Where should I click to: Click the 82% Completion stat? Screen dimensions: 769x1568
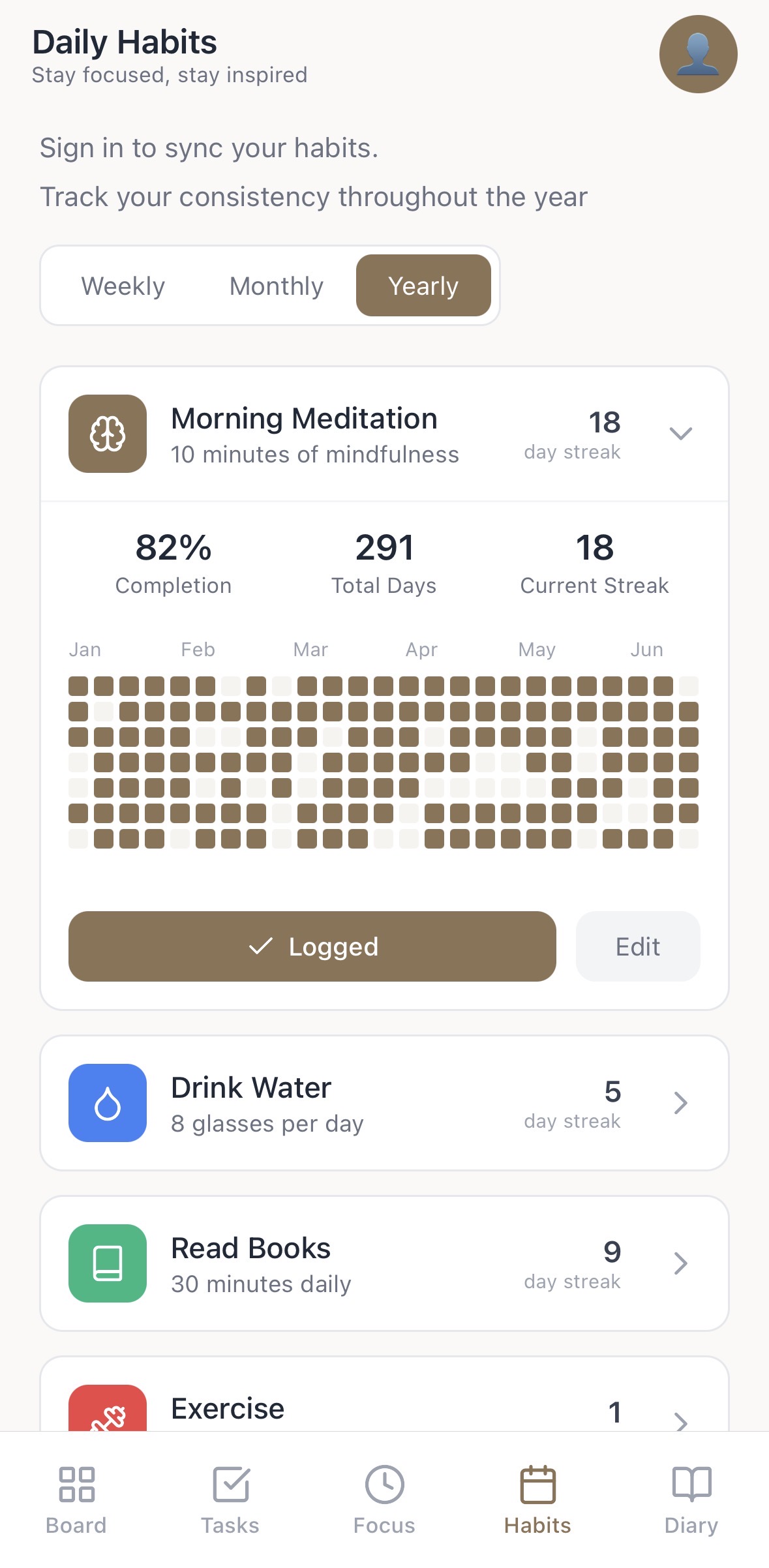[172, 562]
